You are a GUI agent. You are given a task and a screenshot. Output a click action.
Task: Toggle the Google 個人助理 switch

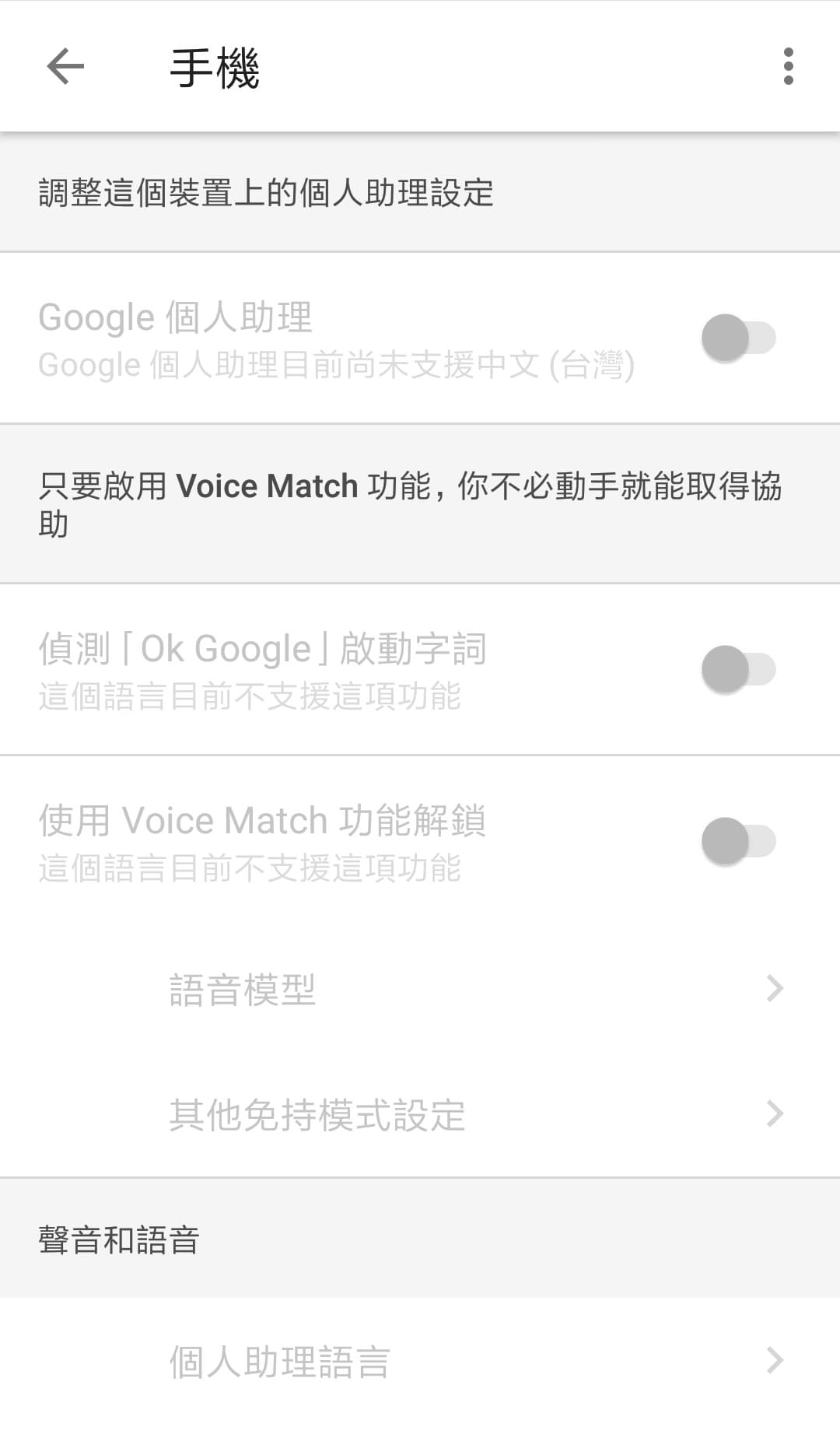click(x=737, y=338)
